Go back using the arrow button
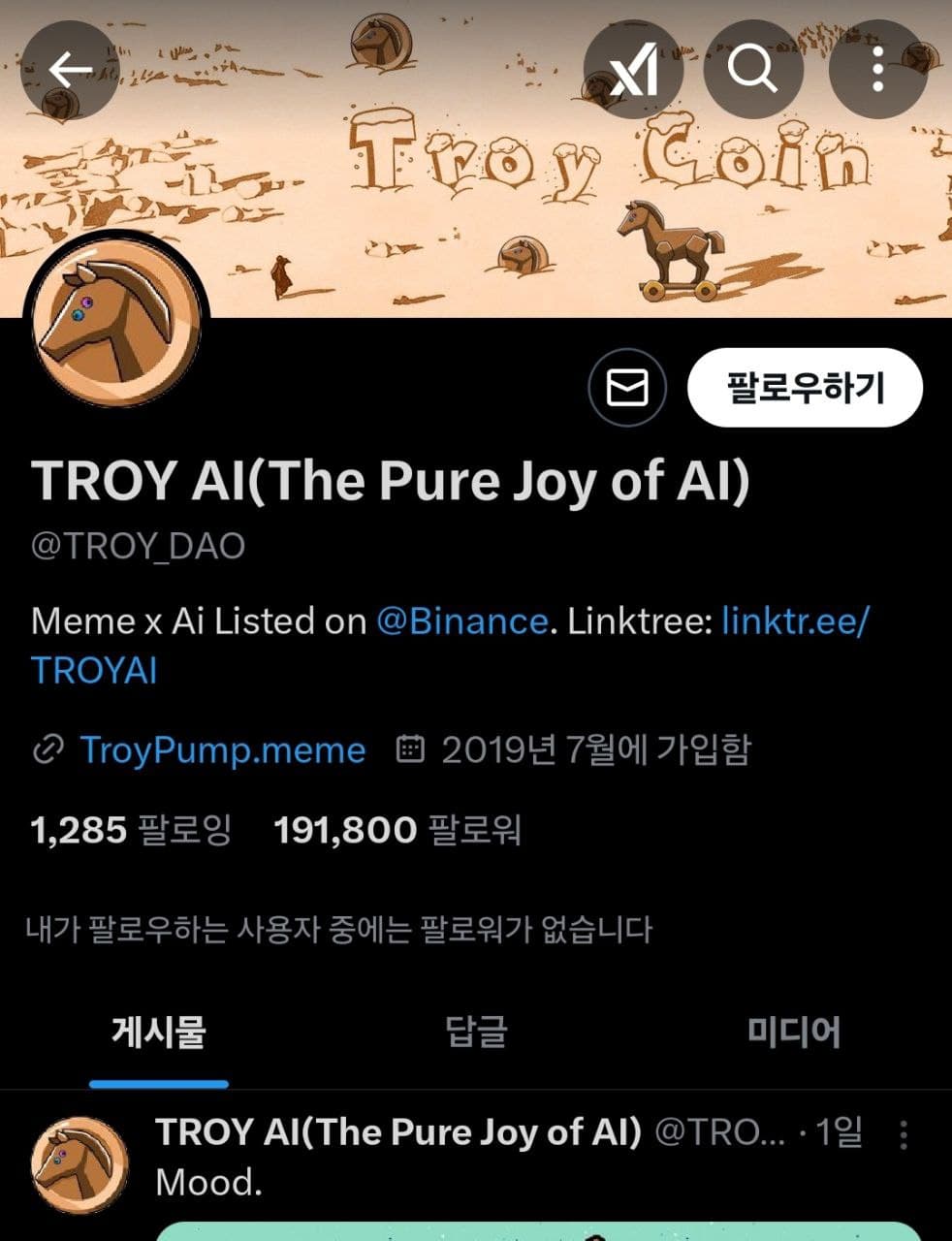Screen dimensions: 952x1241 (69, 70)
